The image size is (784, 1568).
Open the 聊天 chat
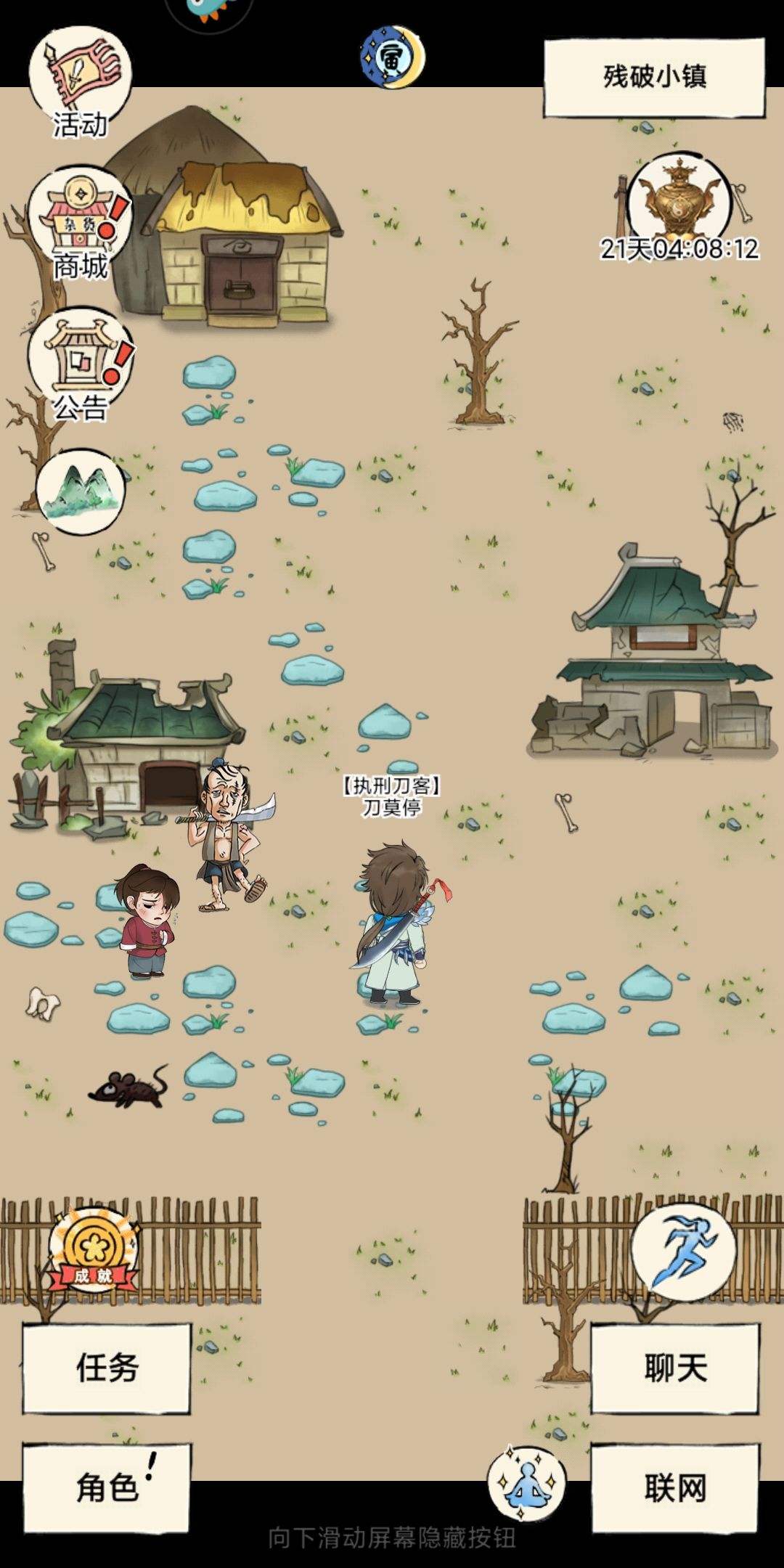pyautogui.click(x=675, y=1368)
